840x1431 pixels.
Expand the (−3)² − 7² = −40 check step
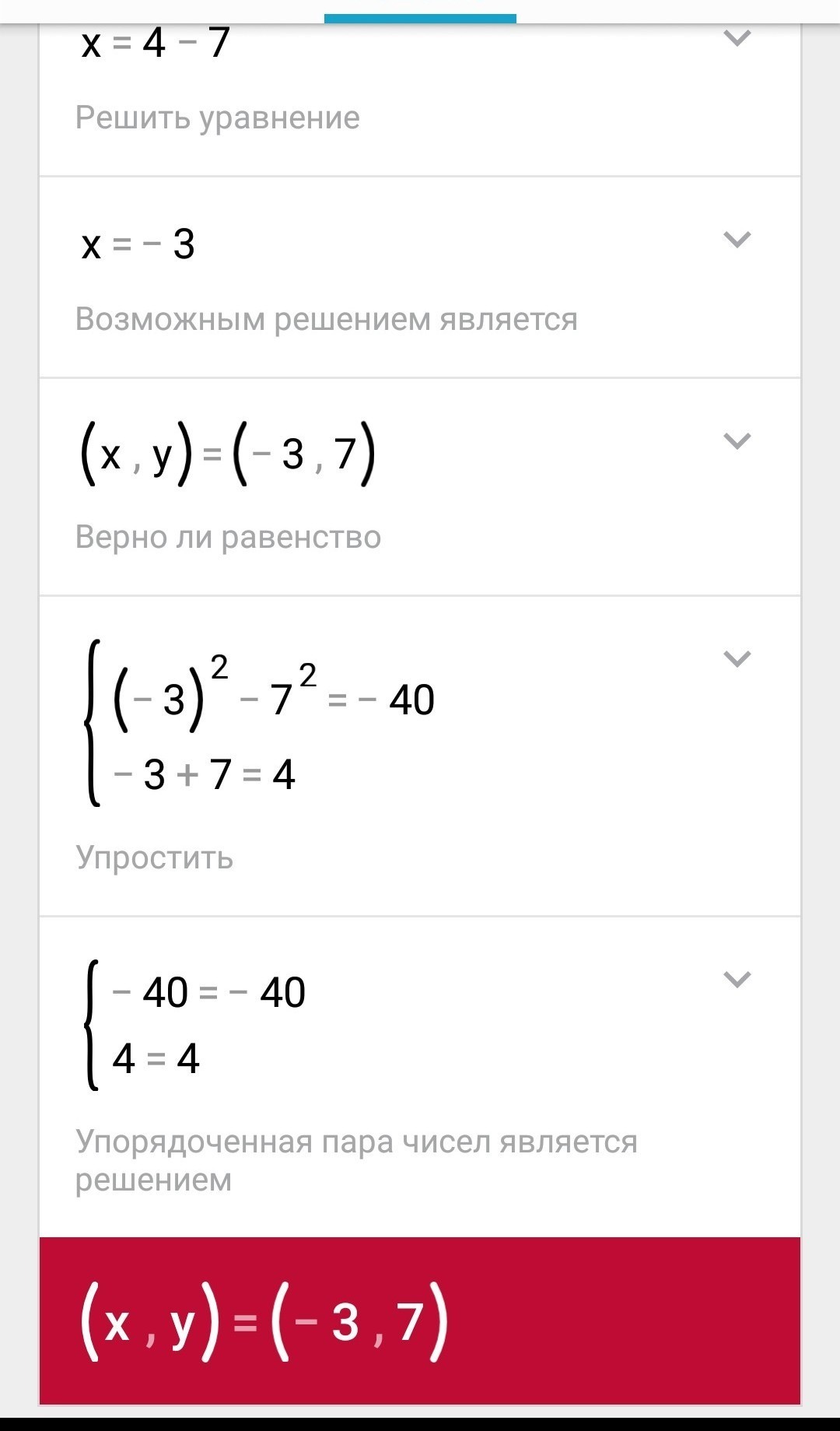coord(737,659)
